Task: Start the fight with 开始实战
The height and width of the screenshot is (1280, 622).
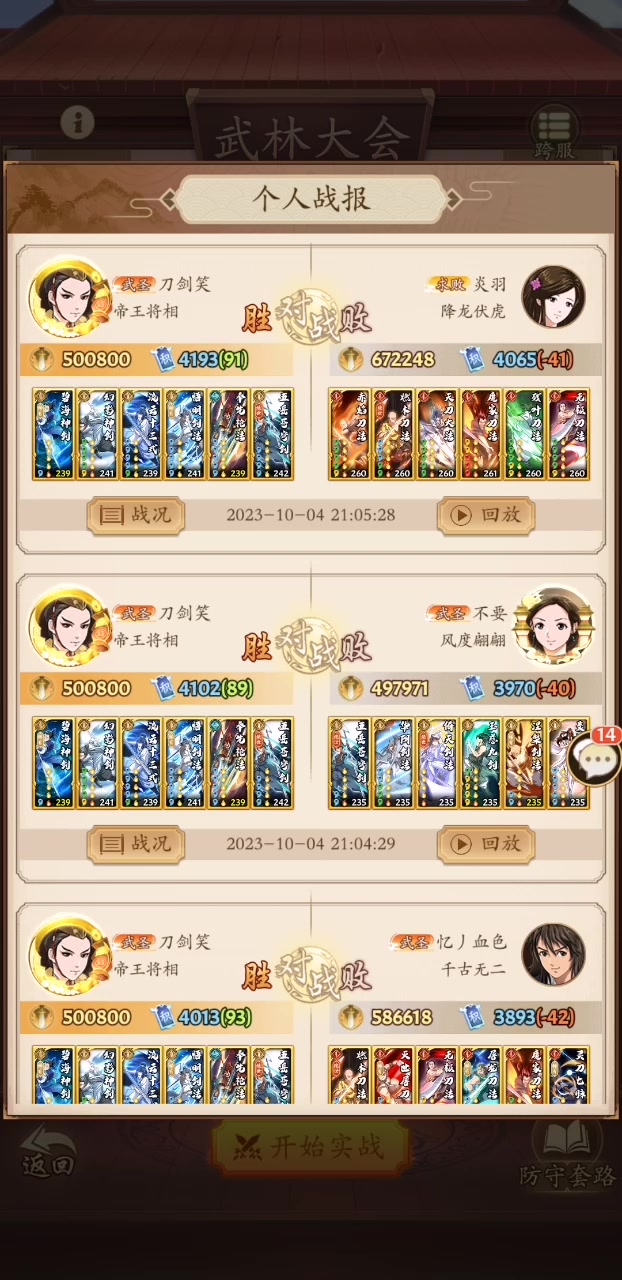Action: [311, 1147]
